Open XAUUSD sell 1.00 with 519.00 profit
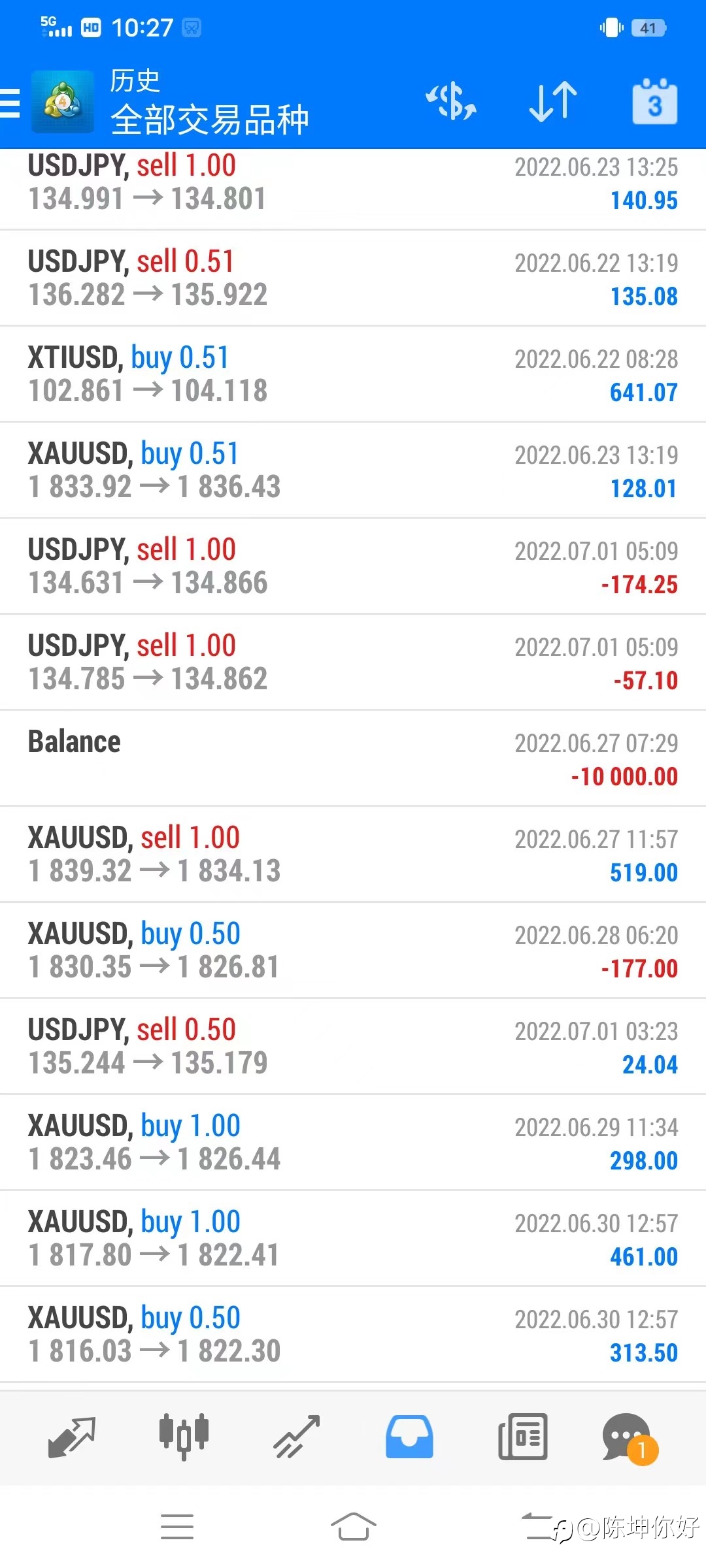The width and height of the screenshot is (706, 1568). 353,855
